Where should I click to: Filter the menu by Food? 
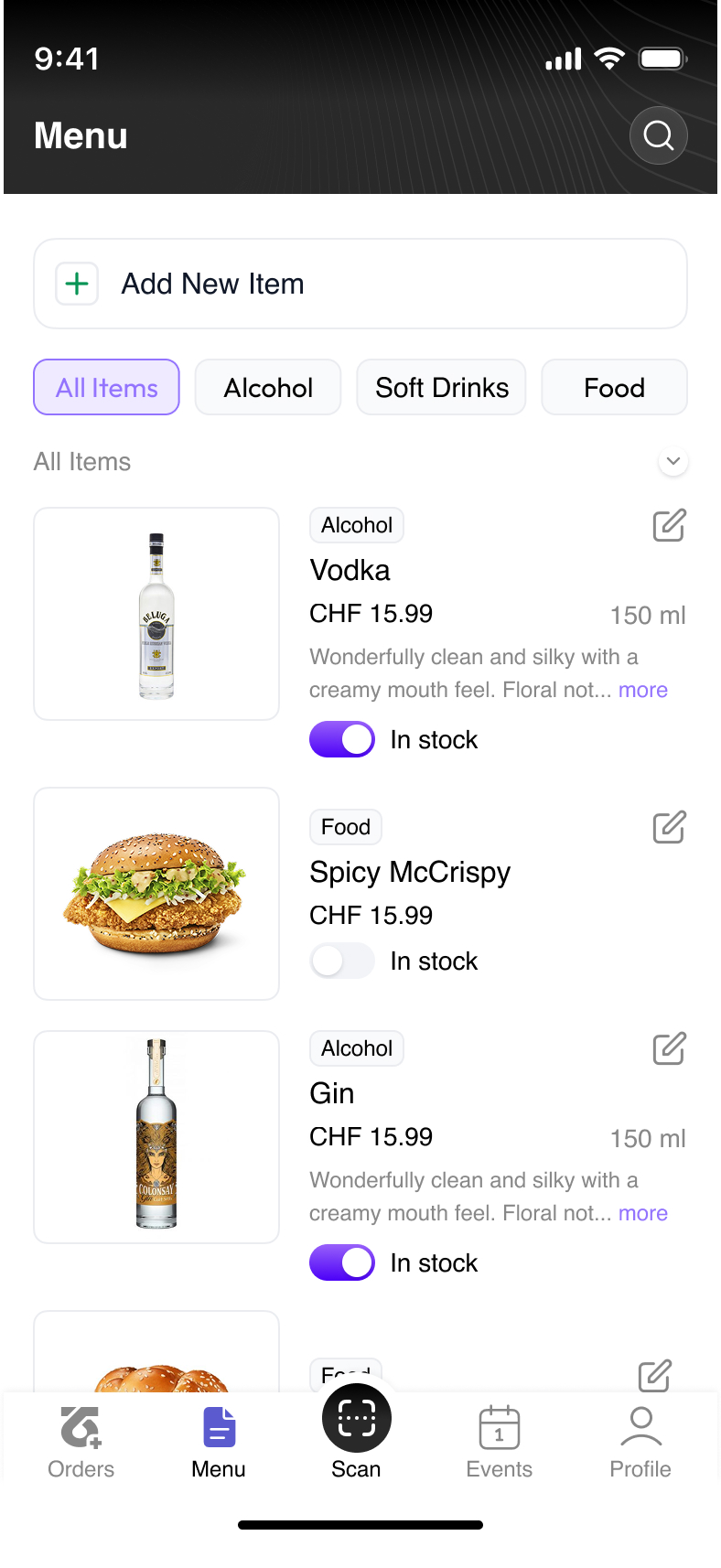pyautogui.click(x=614, y=387)
